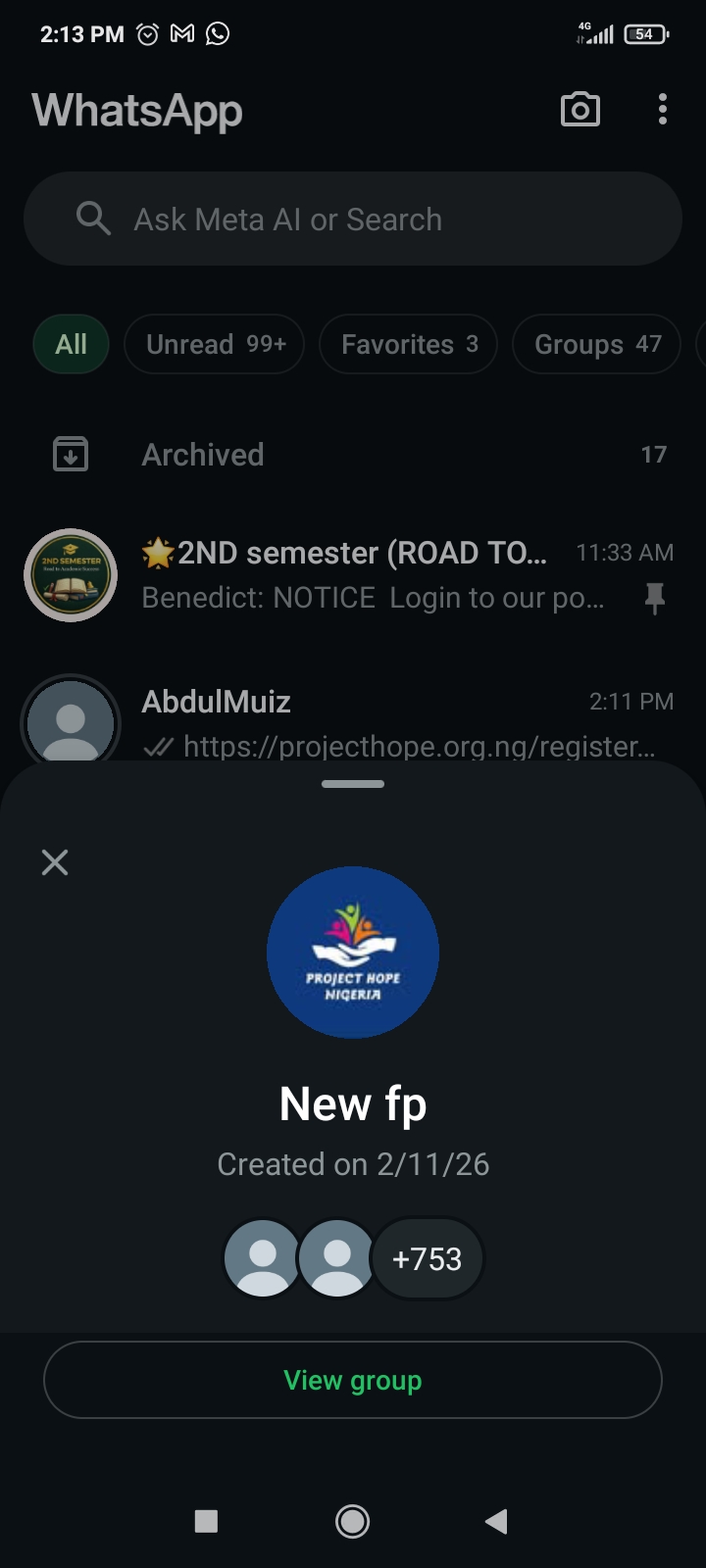Return to the home screen via navigation bar
The height and width of the screenshot is (1568, 706).
pyautogui.click(x=353, y=1521)
